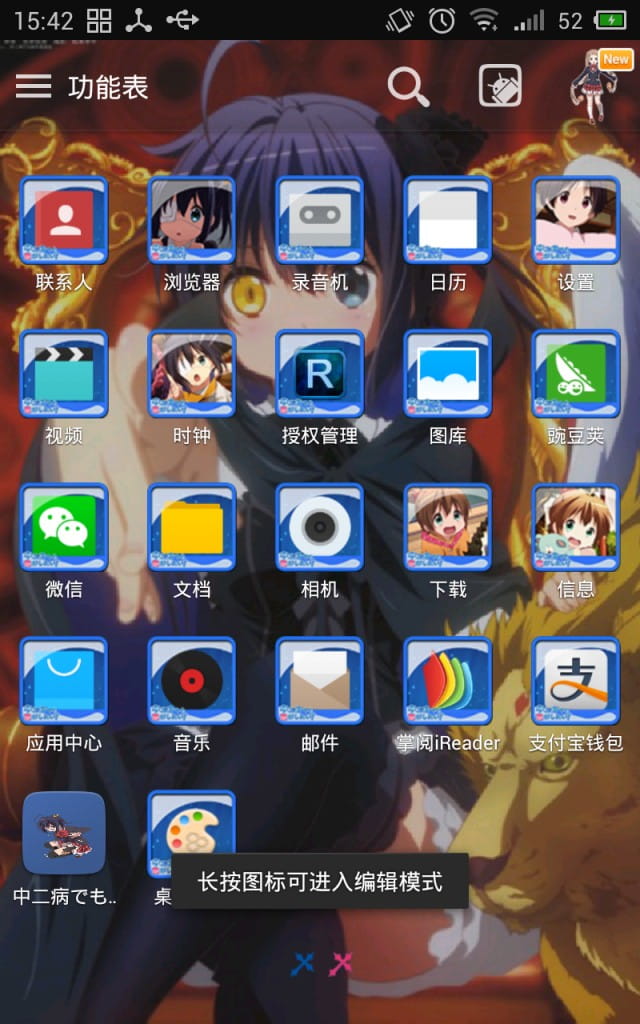Open 支付宝钱包 Alipay wallet

point(576,682)
